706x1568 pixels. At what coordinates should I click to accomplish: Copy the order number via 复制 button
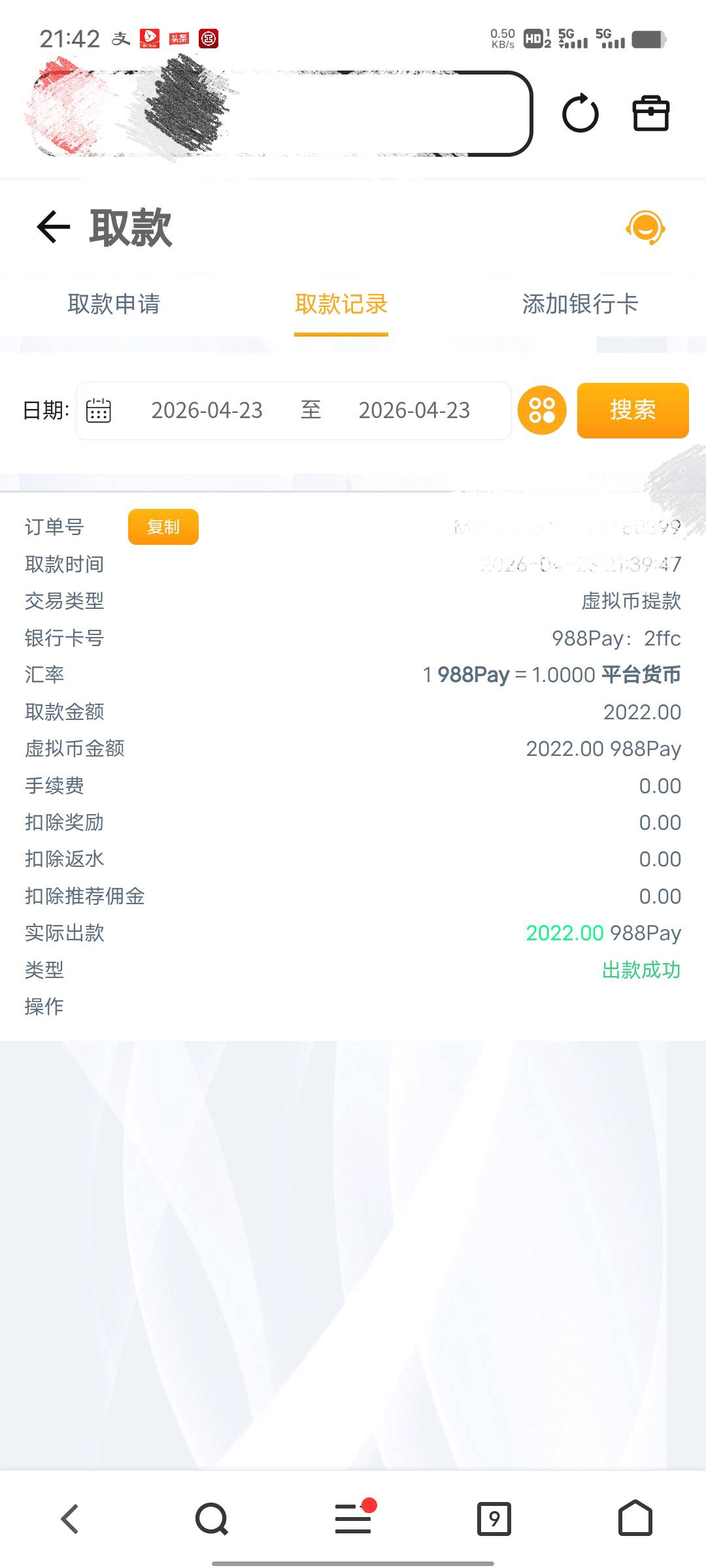point(163,527)
